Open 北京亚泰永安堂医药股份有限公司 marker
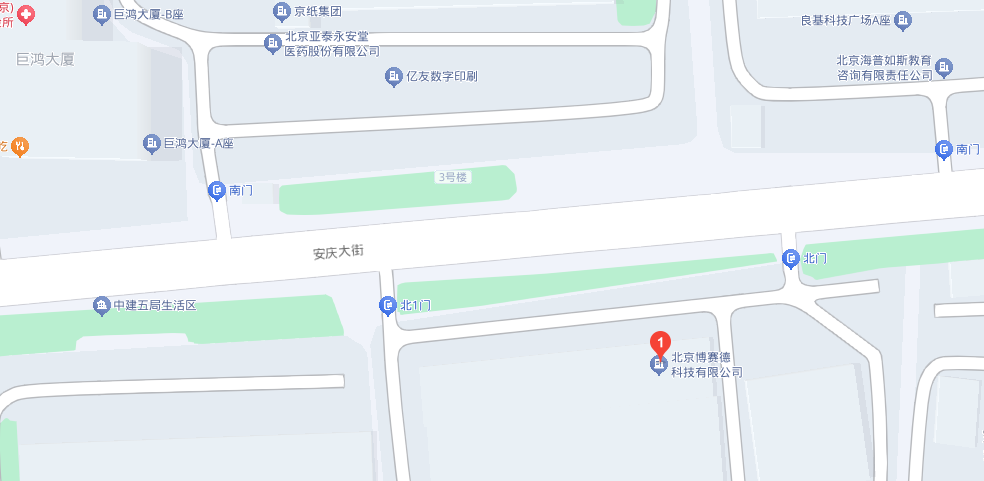 272,44
